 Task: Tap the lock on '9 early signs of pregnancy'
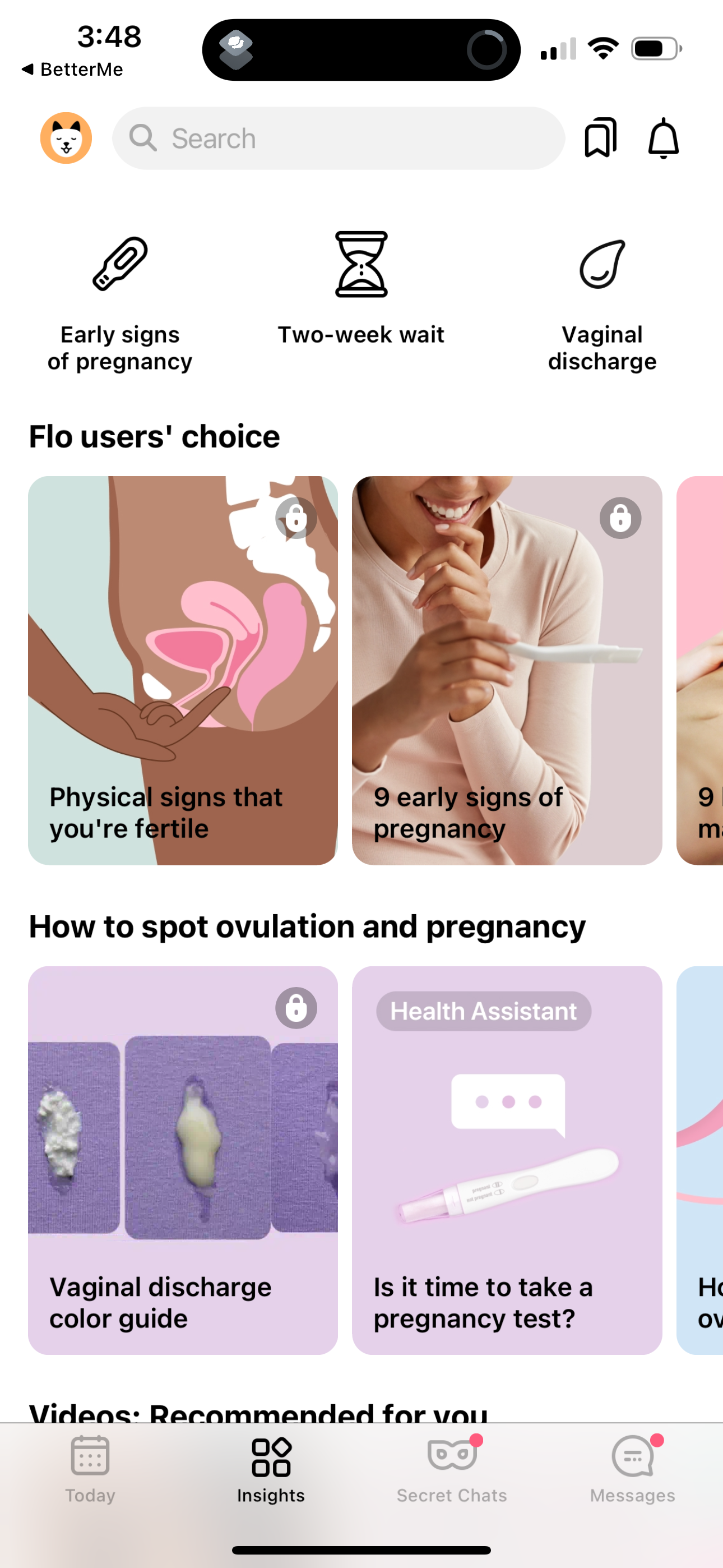(x=621, y=518)
